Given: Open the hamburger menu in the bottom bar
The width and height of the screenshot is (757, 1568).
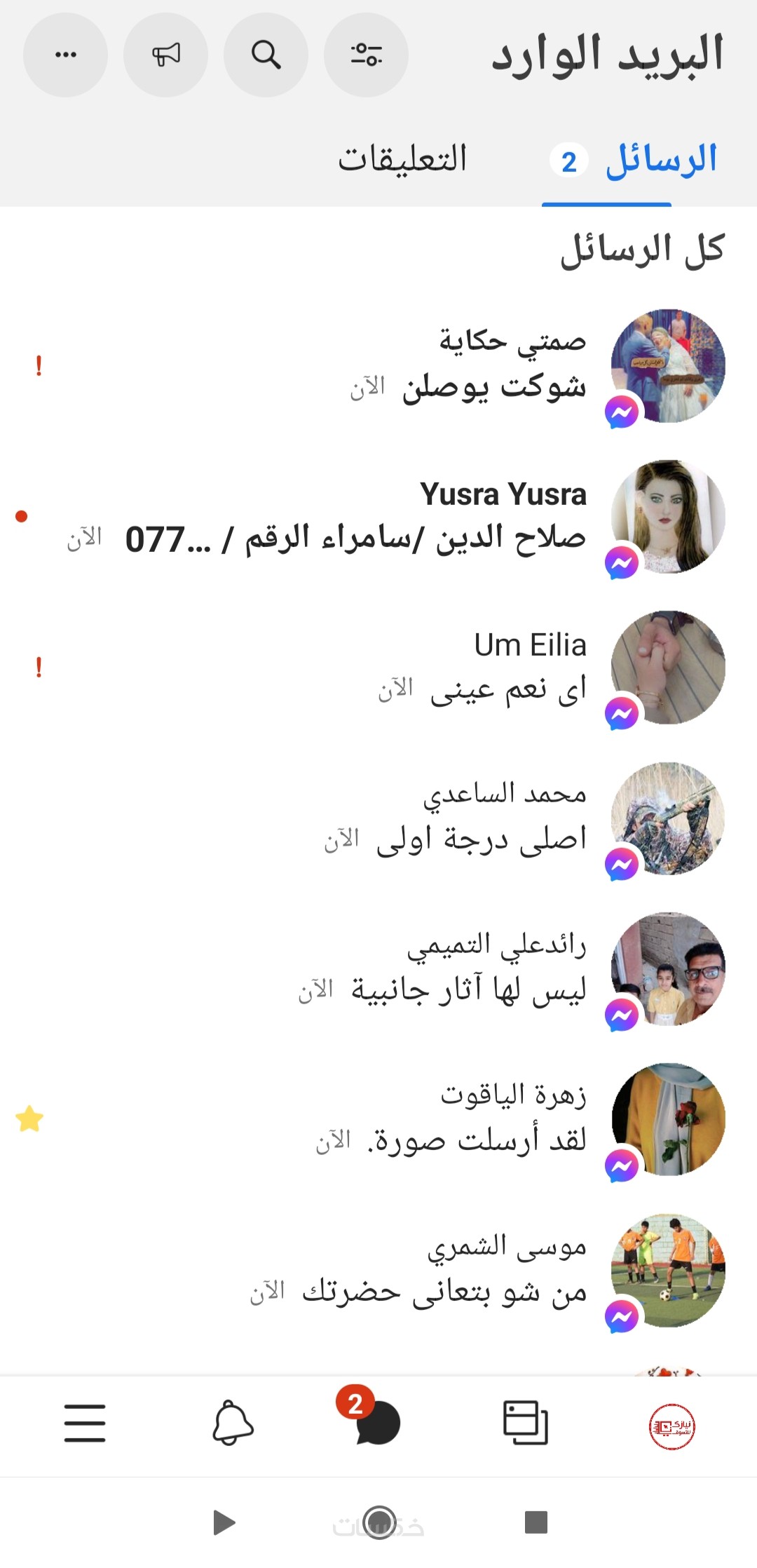Looking at the screenshot, I should (85, 1423).
